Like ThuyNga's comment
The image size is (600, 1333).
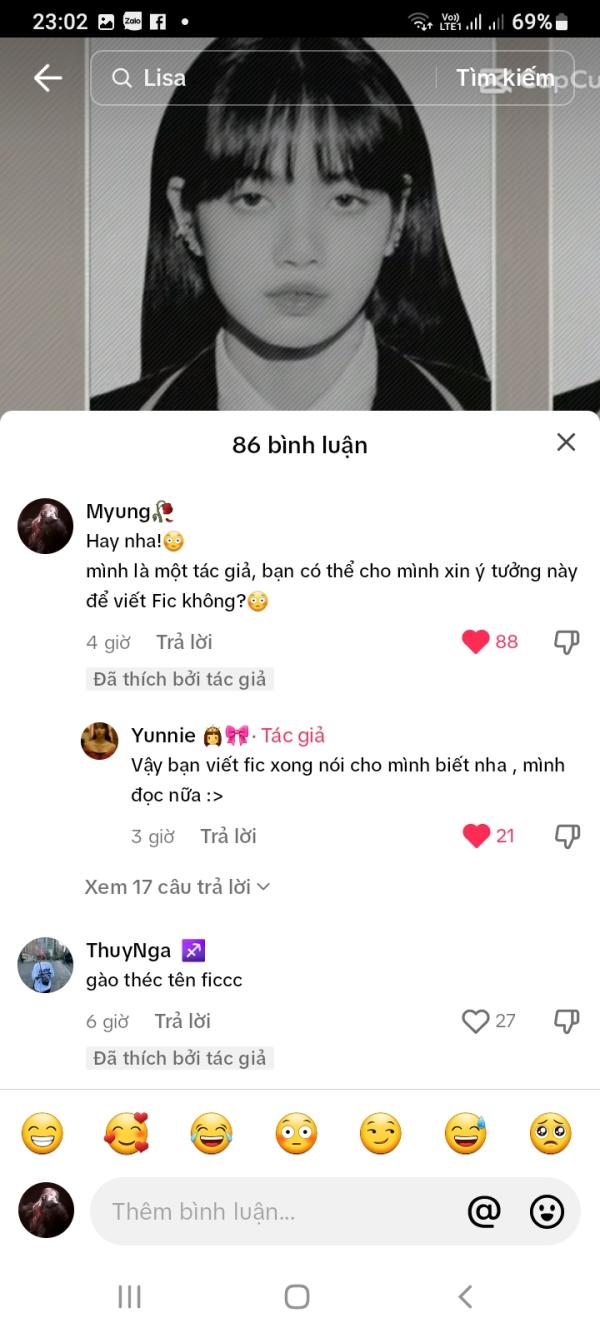476,1021
